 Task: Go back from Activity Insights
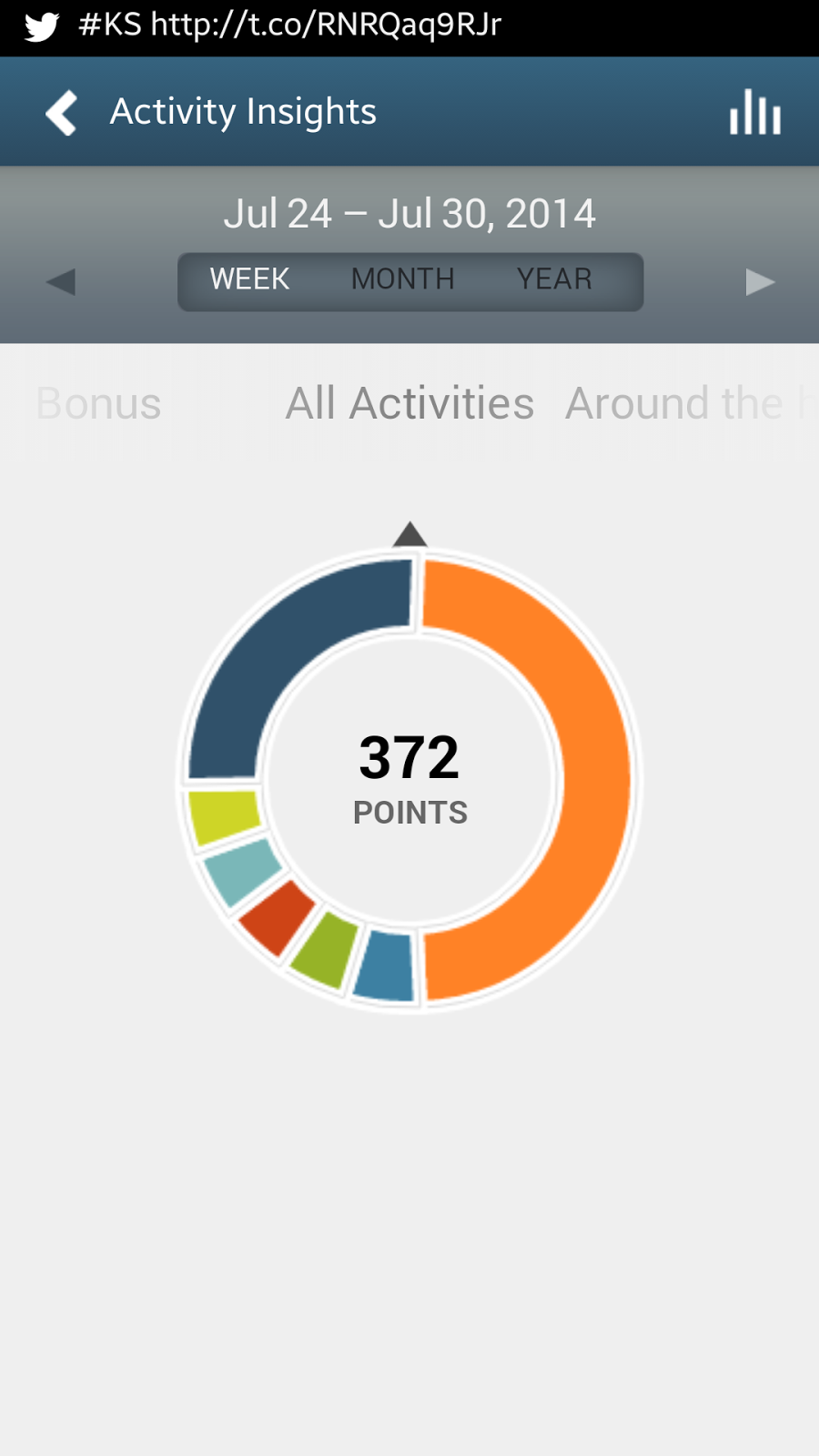point(62,113)
